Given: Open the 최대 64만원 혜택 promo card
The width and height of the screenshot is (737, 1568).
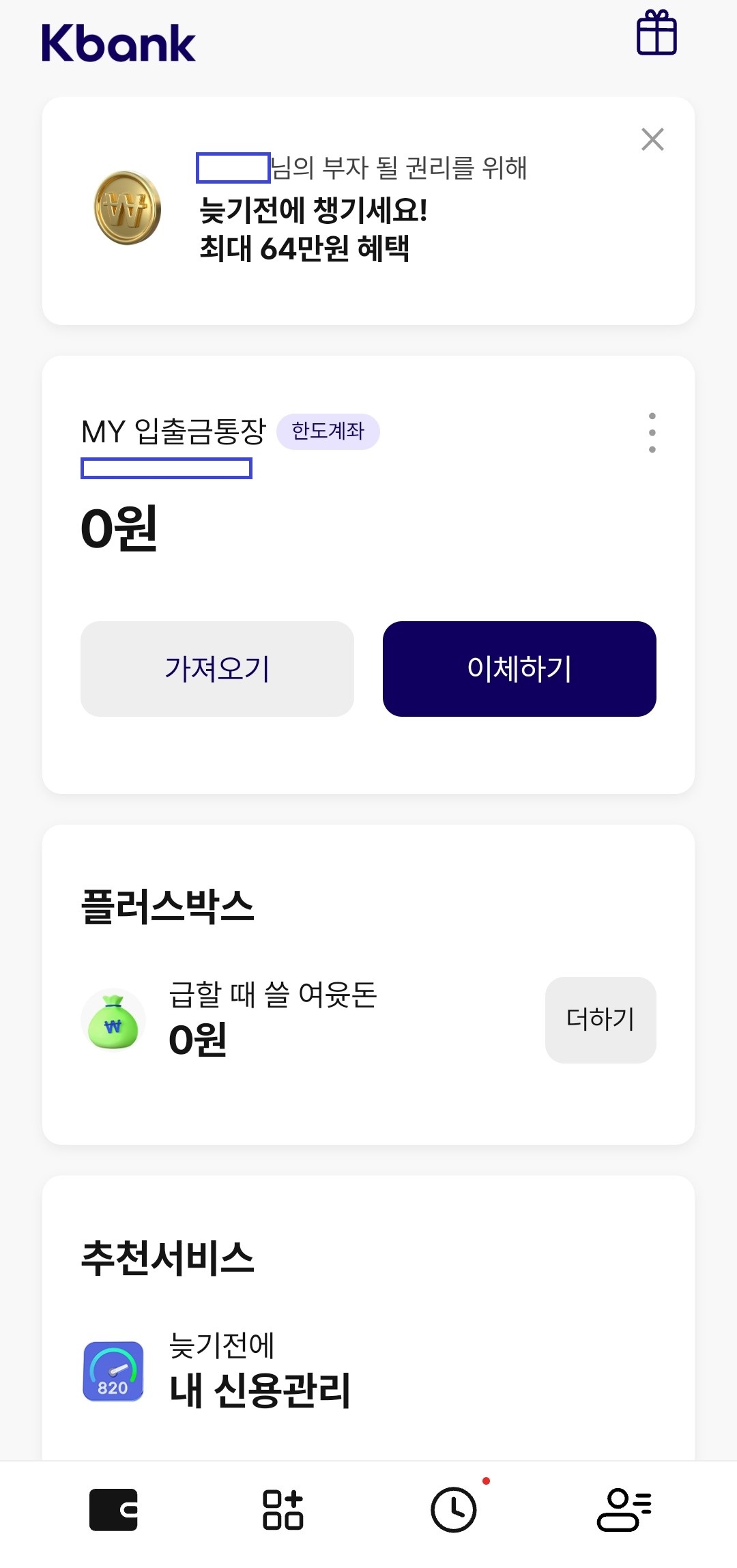Looking at the screenshot, I should pos(369,211).
